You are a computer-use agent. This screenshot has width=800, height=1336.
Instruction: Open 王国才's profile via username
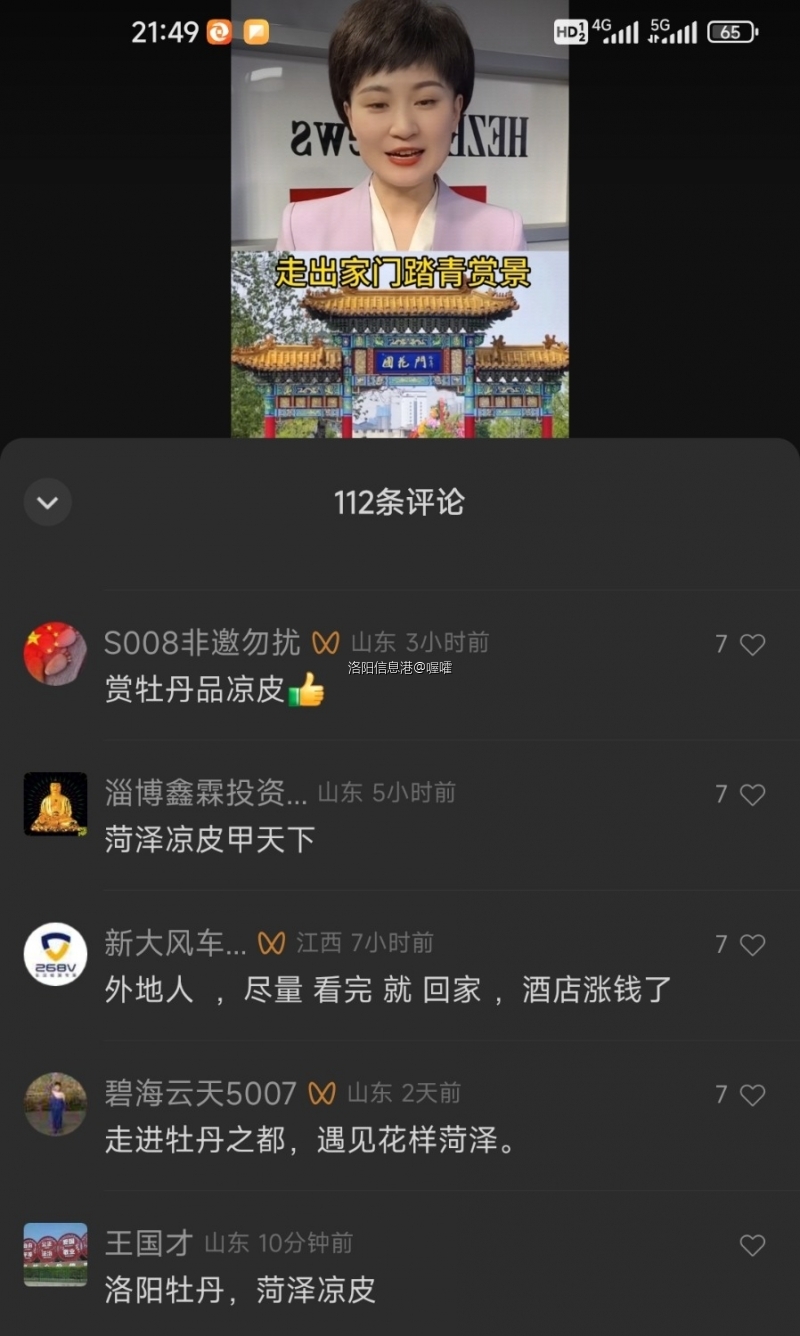coord(146,1245)
